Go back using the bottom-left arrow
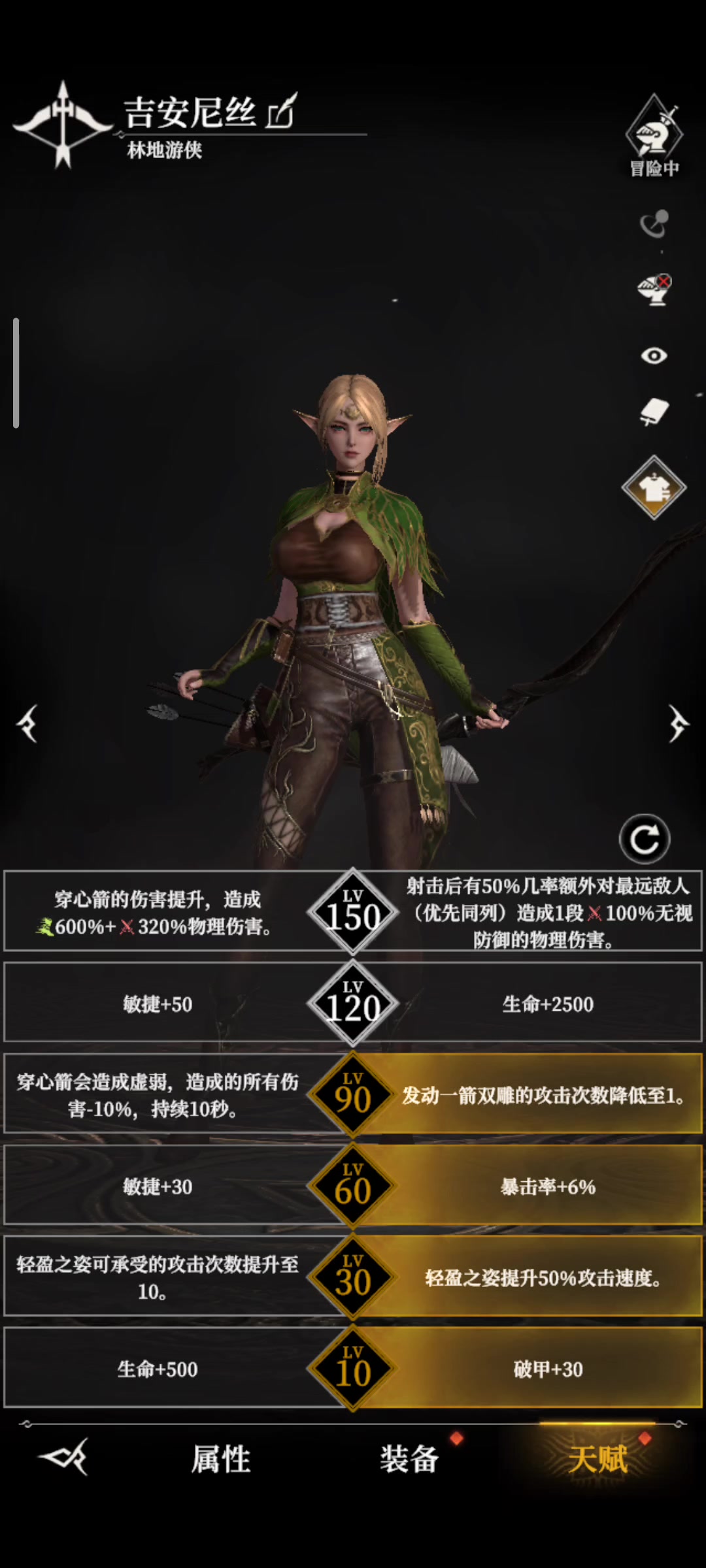Screen dimensions: 706x1568 pos(64,1456)
